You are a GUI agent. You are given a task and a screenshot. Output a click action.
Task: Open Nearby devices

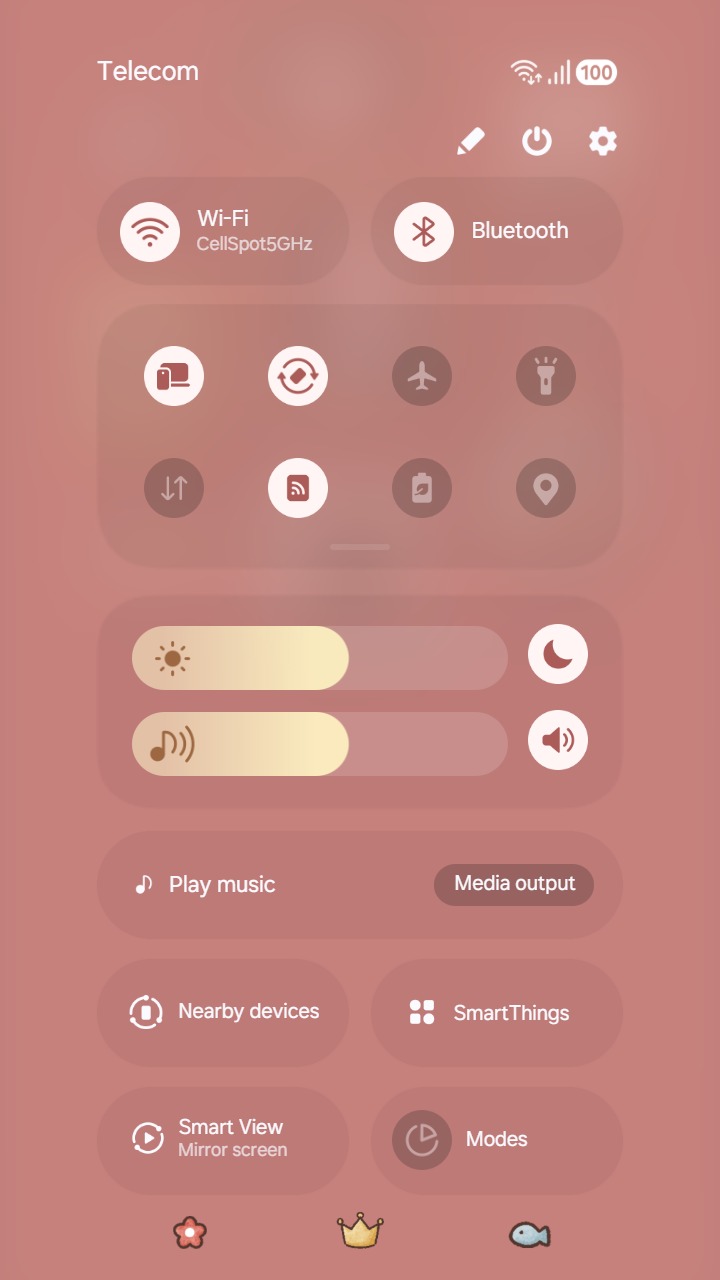(x=223, y=1012)
